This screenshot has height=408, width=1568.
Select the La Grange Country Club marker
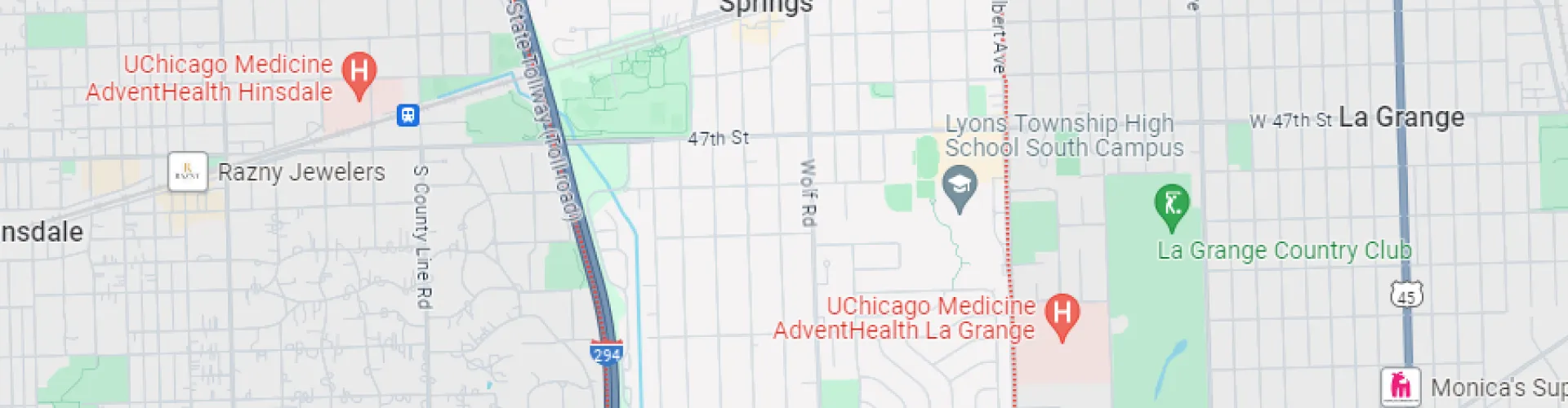coord(1172,203)
